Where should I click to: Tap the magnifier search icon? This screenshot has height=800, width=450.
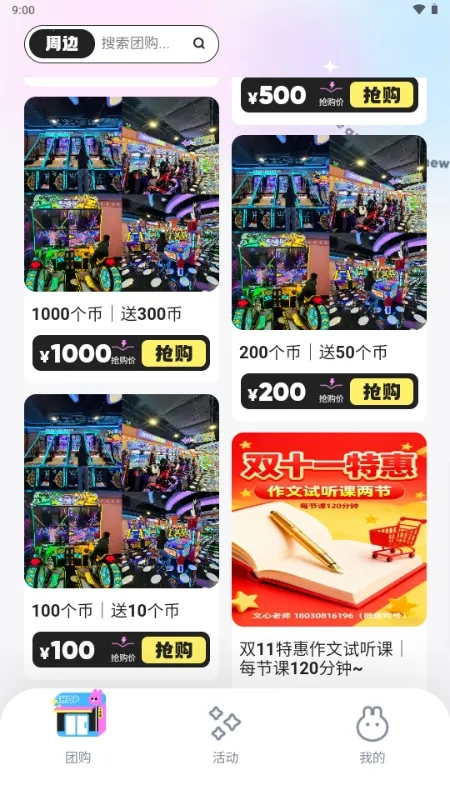click(199, 44)
